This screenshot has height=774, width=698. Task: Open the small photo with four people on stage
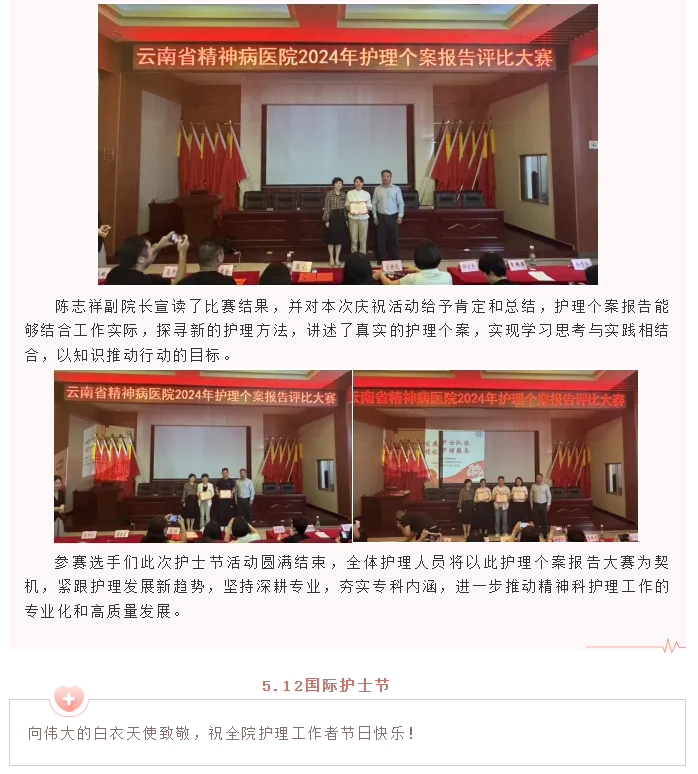tap(202, 456)
